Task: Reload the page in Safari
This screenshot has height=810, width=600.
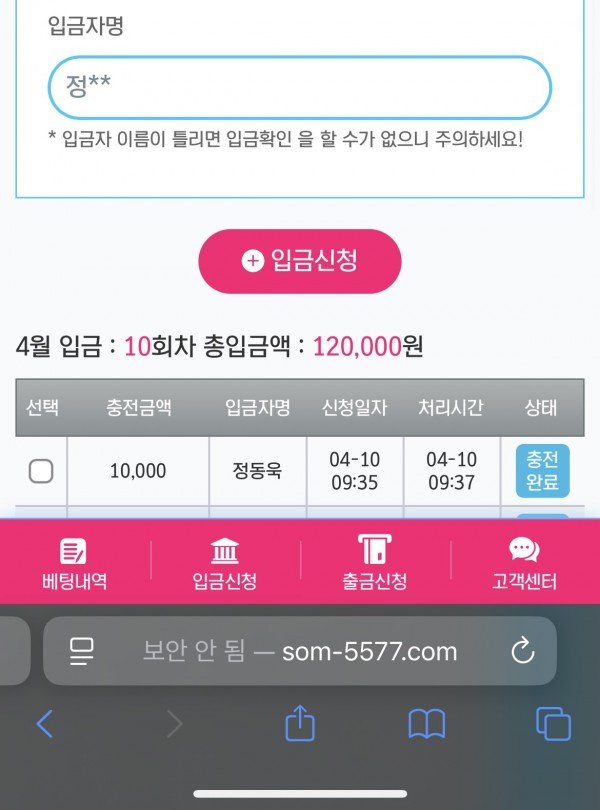Action: pos(522,652)
